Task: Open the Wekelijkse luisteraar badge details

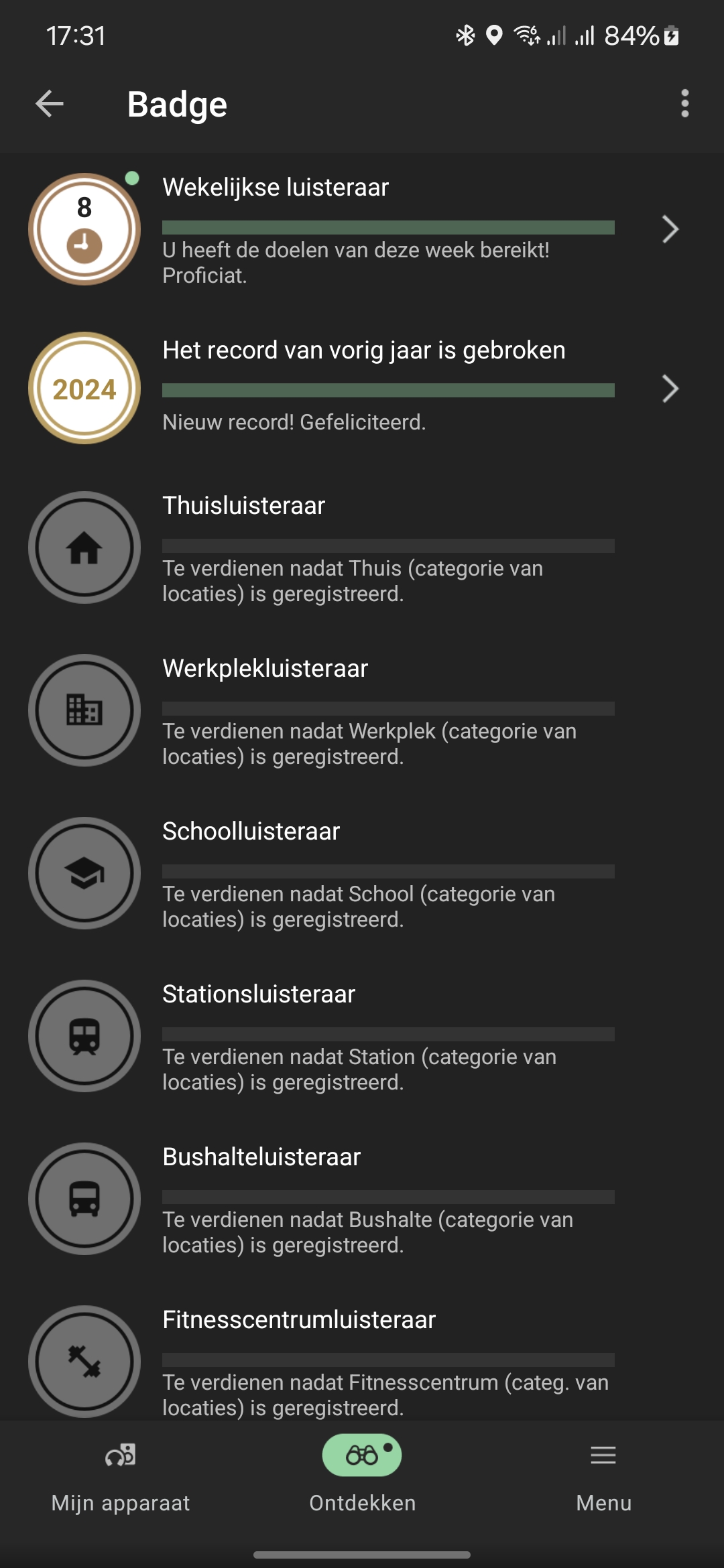Action: pyautogui.click(x=362, y=230)
